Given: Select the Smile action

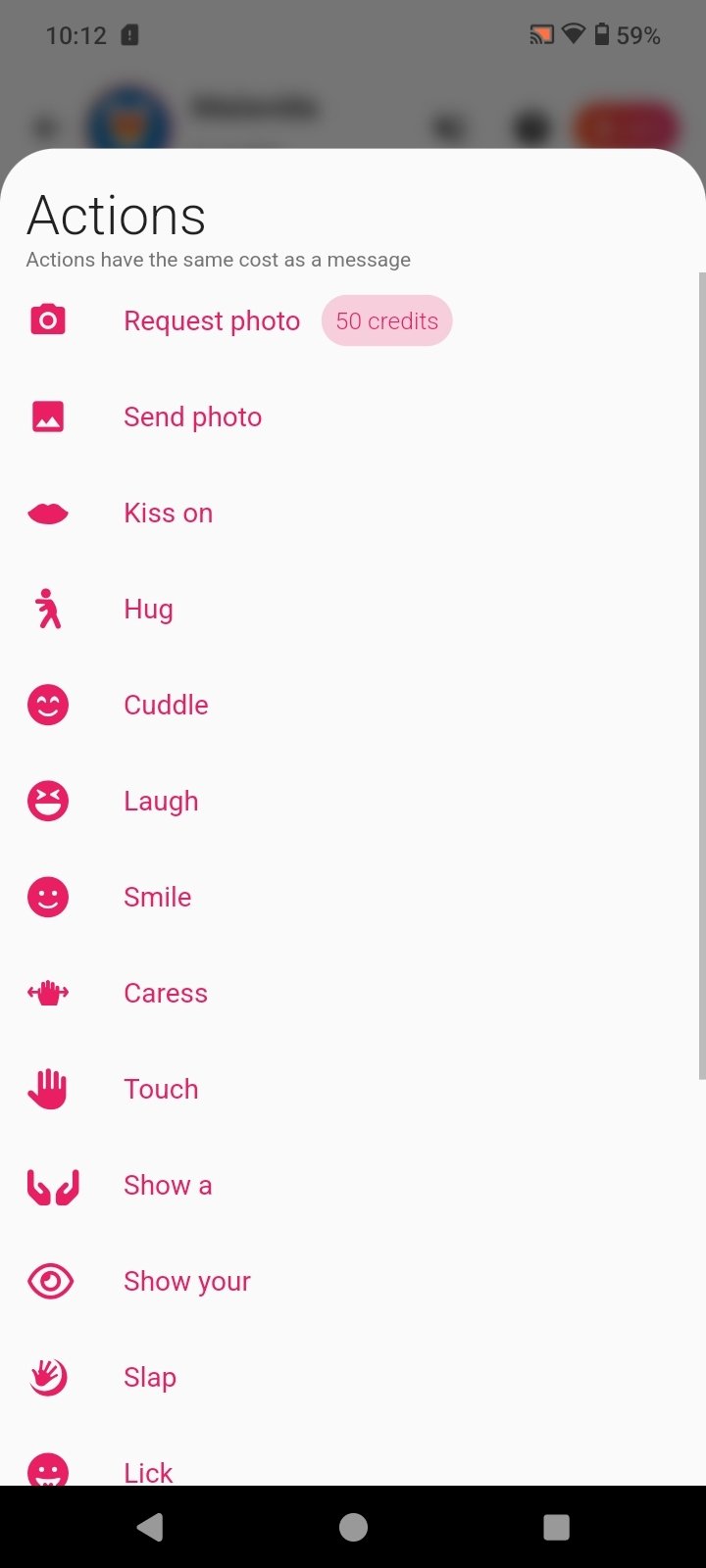Looking at the screenshot, I should pos(157,898).
